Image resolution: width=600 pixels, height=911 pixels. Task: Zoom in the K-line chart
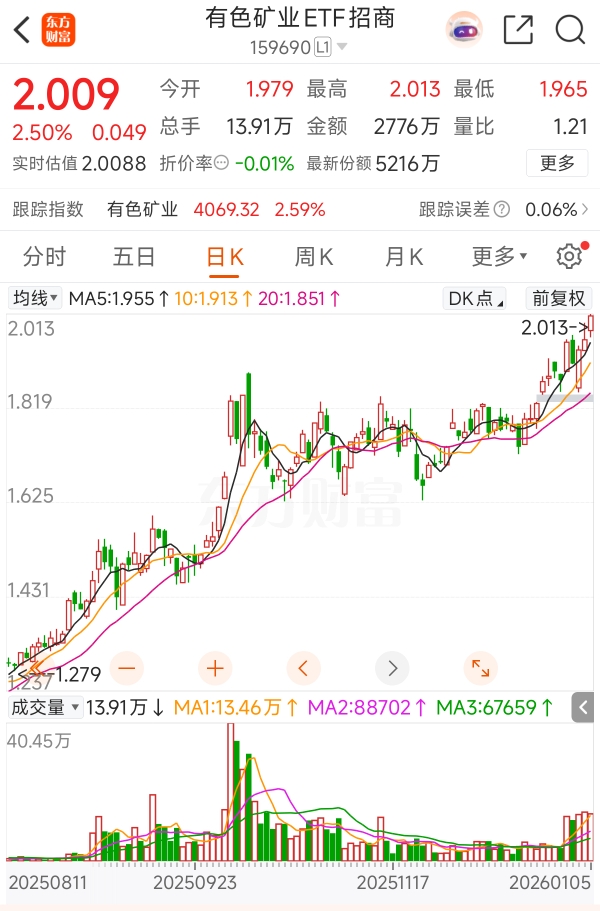pos(215,667)
